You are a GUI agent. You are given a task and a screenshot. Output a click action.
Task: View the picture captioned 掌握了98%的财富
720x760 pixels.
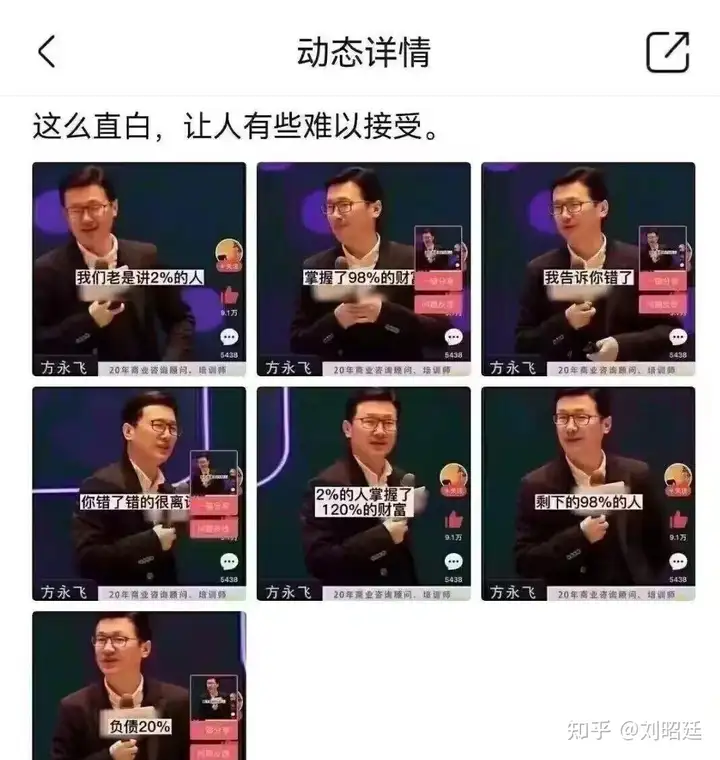363,269
